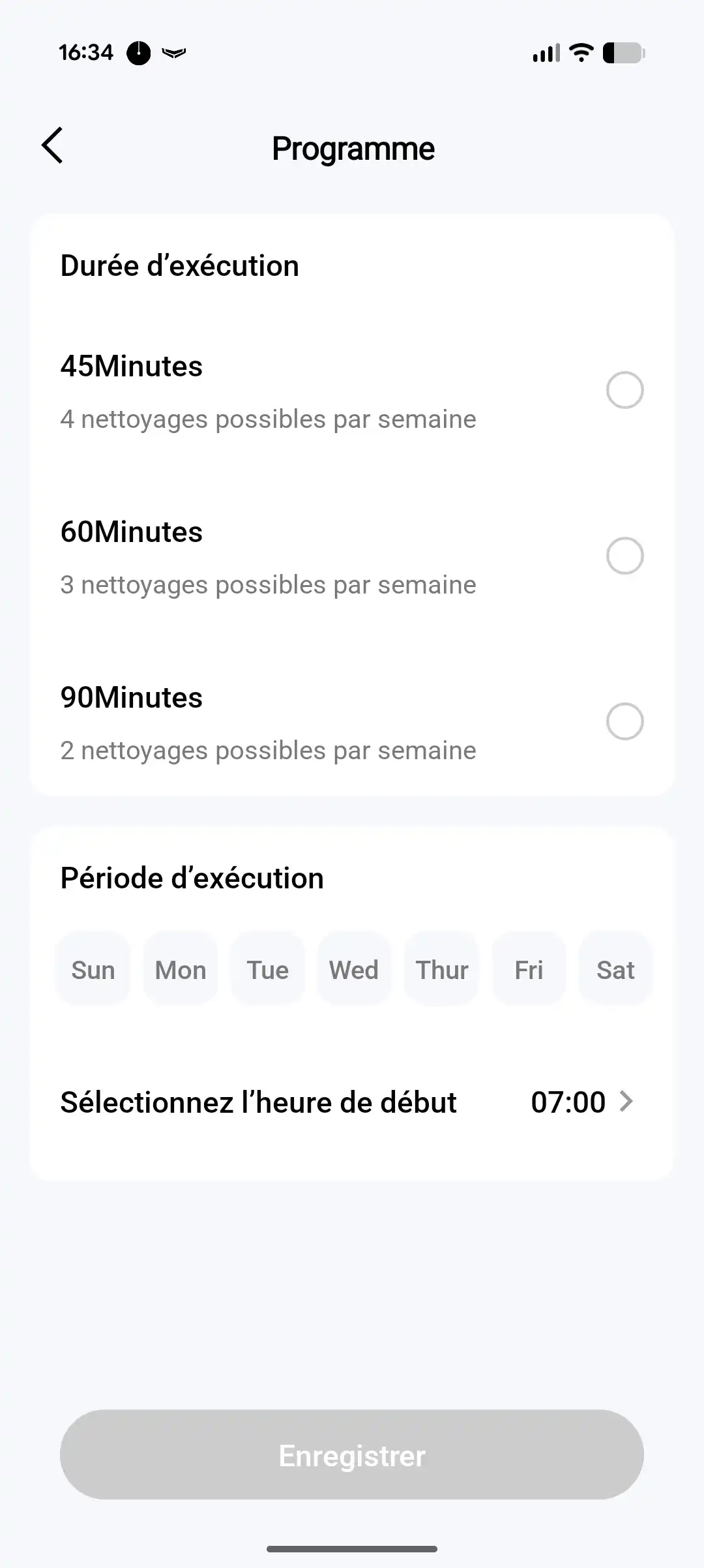Choose Fri for the programme
Screen dimensions: 704x1568
[x=529, y=970]
